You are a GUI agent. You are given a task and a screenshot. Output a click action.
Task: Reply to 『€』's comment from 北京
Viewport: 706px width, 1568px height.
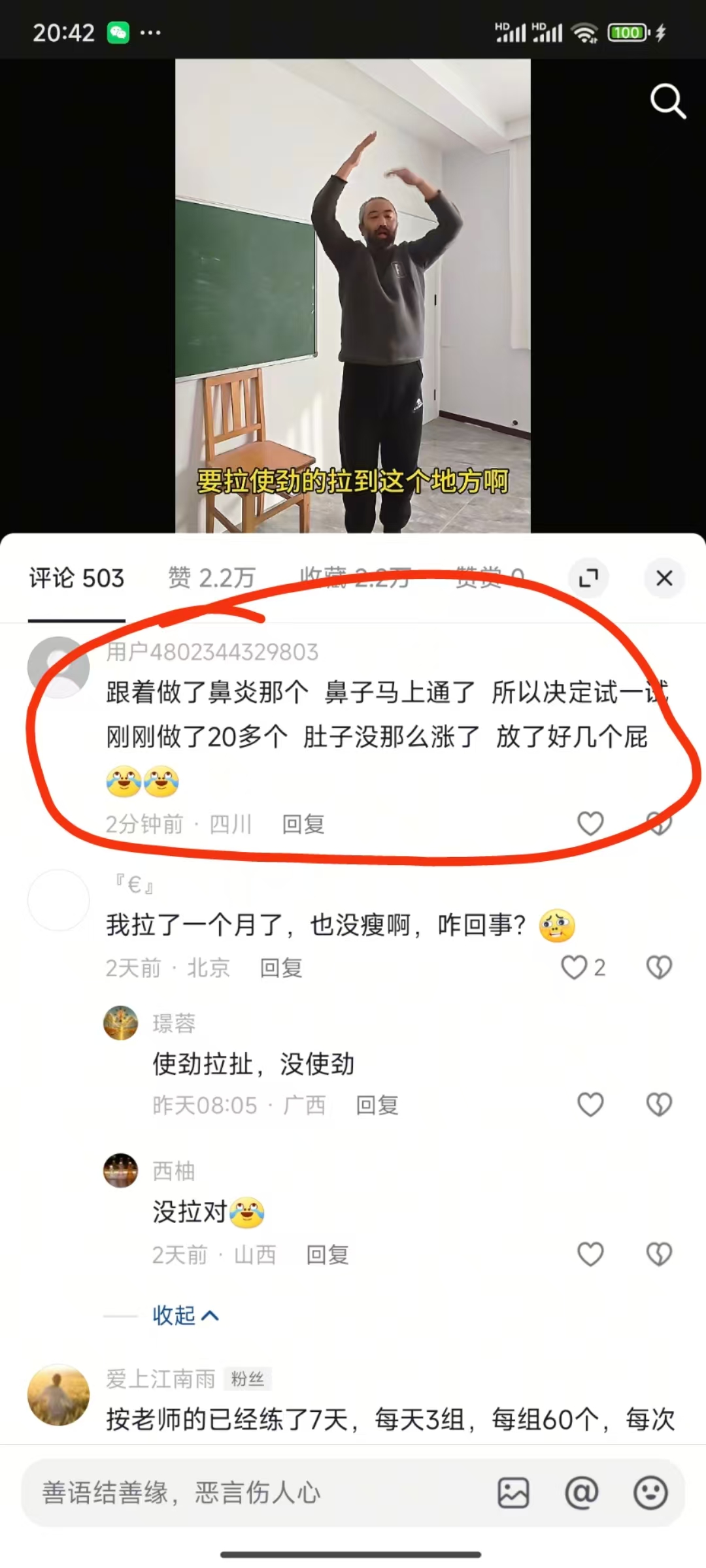click(x=281, y=968)
